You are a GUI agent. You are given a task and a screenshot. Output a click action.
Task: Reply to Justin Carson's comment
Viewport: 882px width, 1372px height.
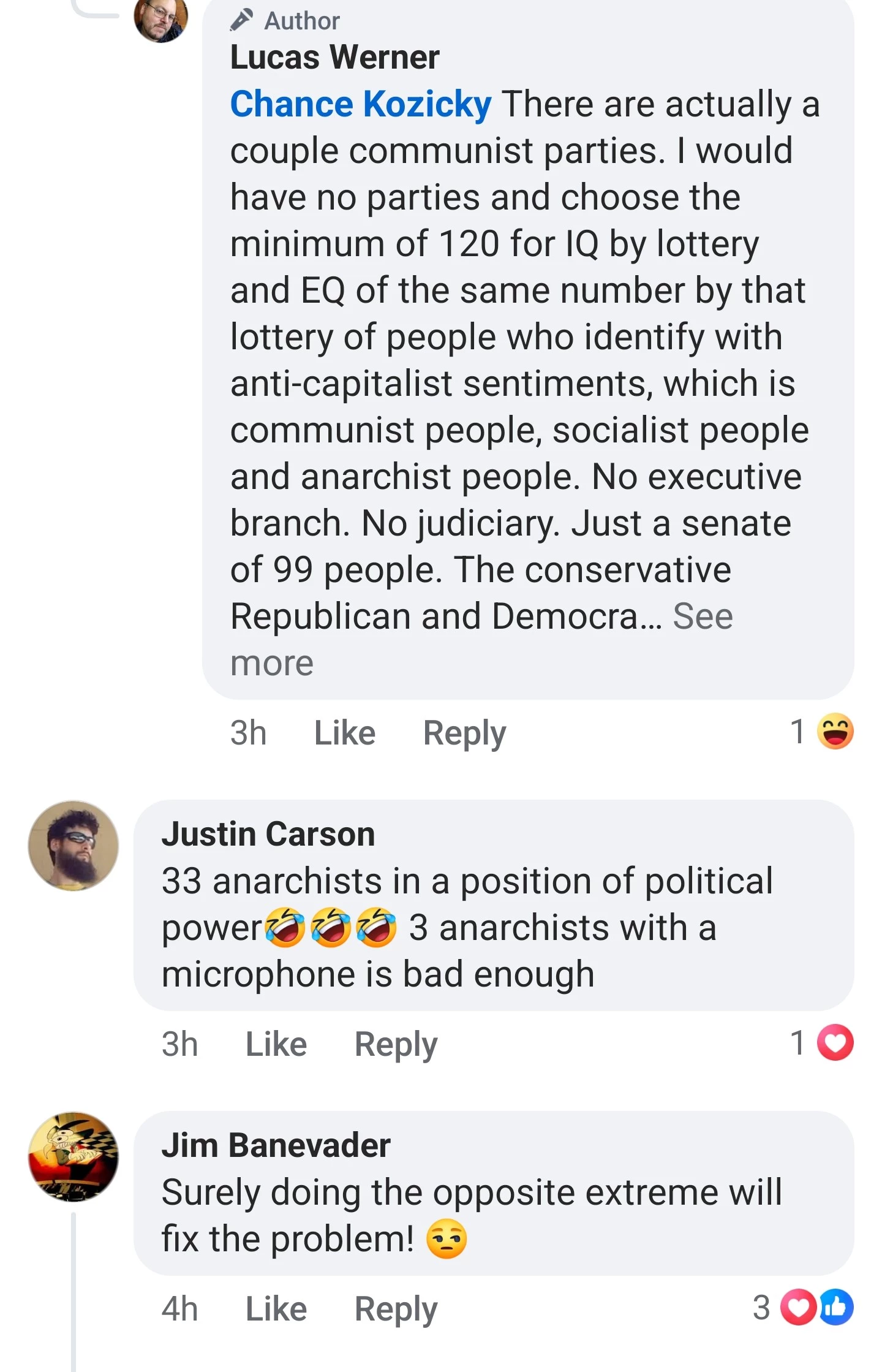[396, 1044]
